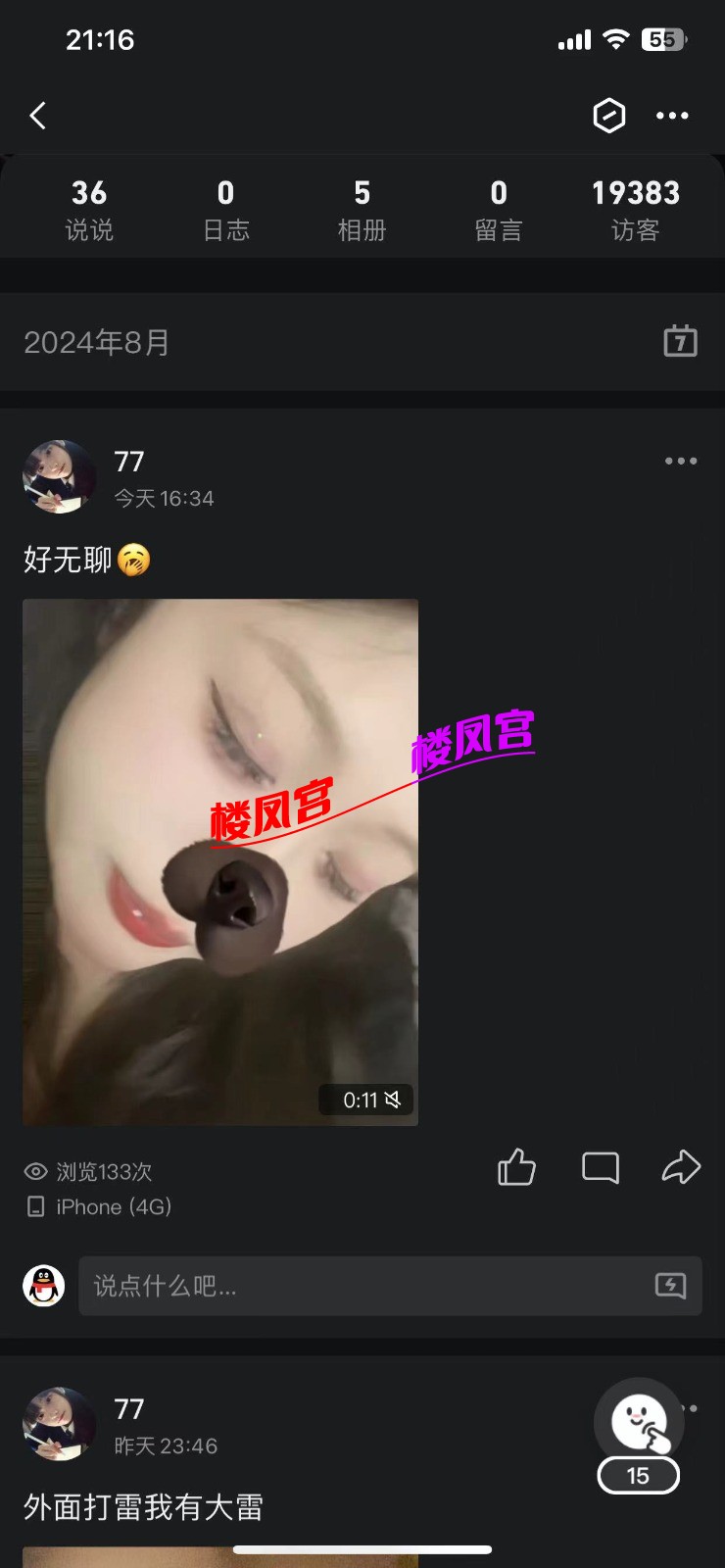Unmute the video with the speaker icon

393,1100
